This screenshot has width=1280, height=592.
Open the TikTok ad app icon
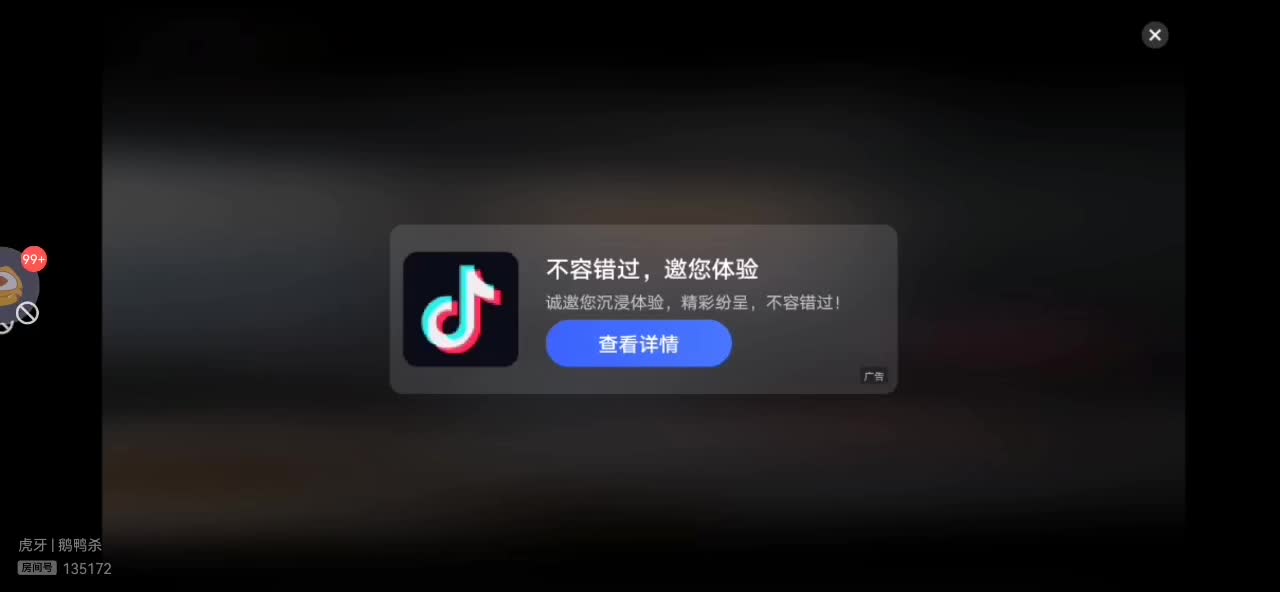coord(460,309)
